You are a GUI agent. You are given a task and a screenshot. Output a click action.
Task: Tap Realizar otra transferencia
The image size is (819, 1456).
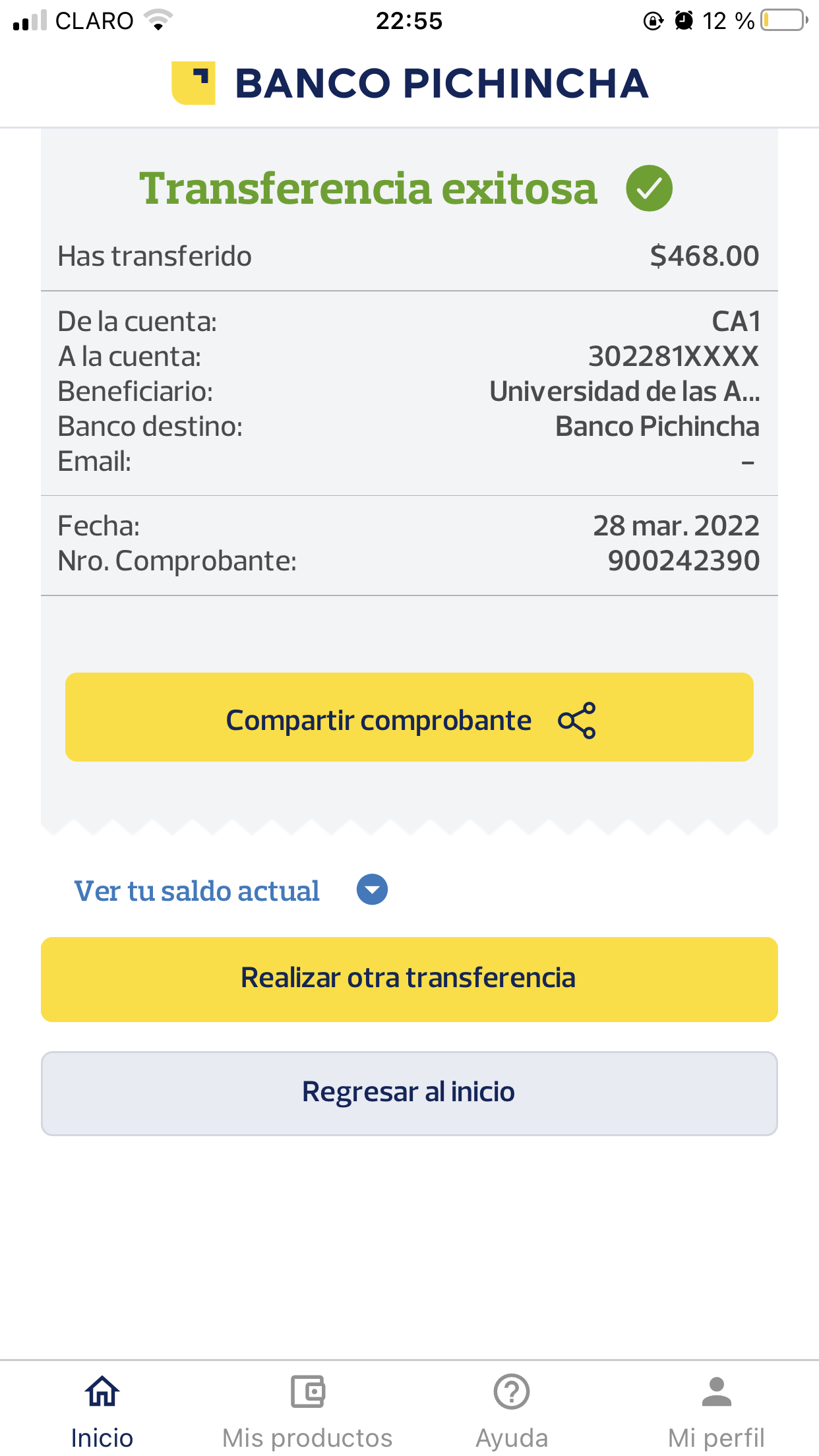tap(409, 979)
